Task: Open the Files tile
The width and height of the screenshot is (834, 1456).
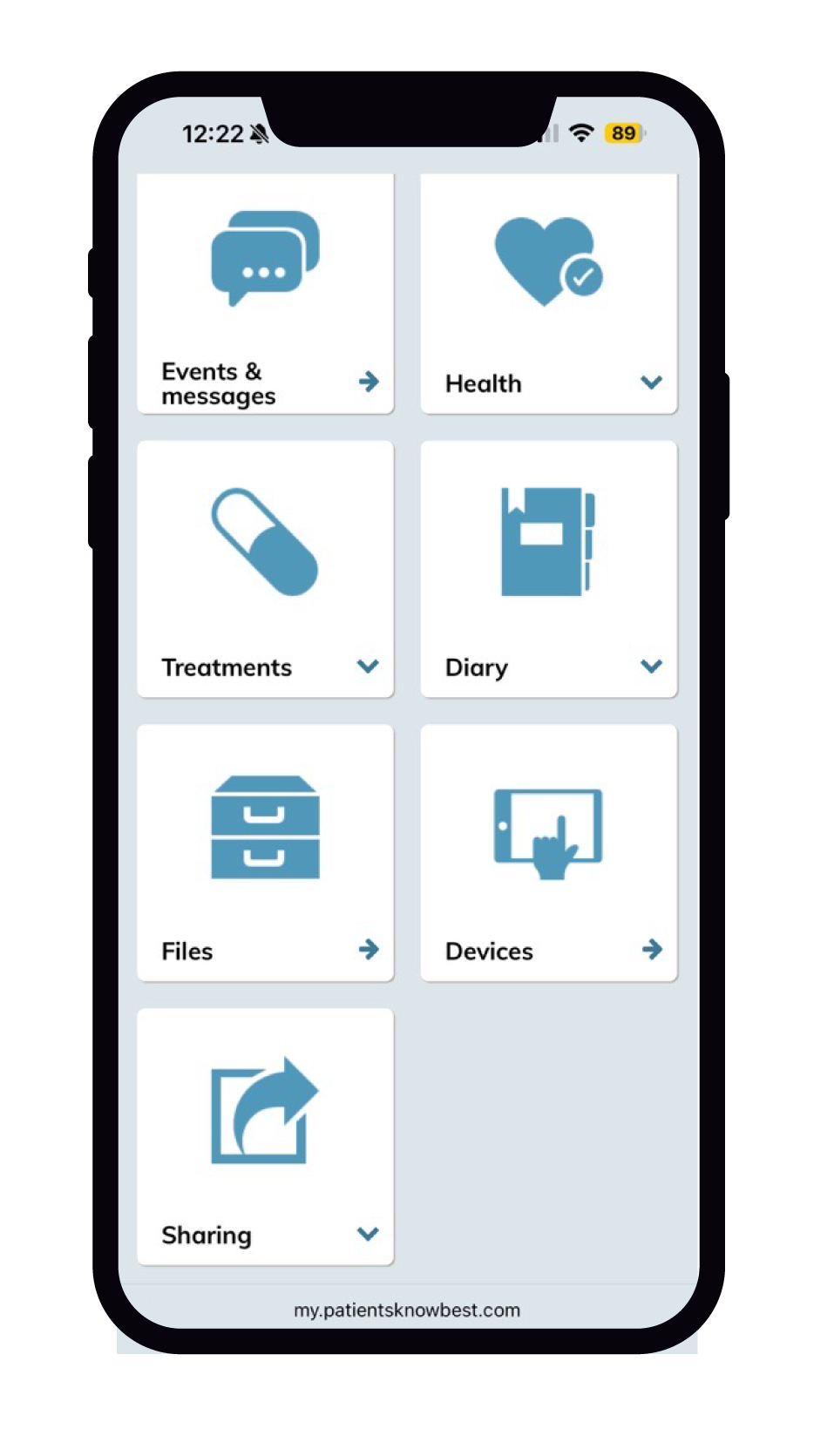Action: tap(265, 853)
